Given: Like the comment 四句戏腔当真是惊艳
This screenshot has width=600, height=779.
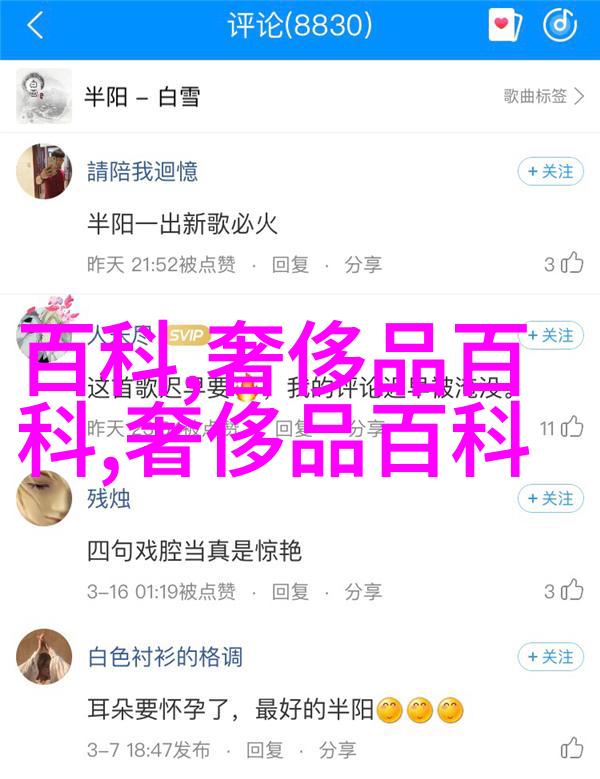Looking at the screenshot, I should click(573, 589).
